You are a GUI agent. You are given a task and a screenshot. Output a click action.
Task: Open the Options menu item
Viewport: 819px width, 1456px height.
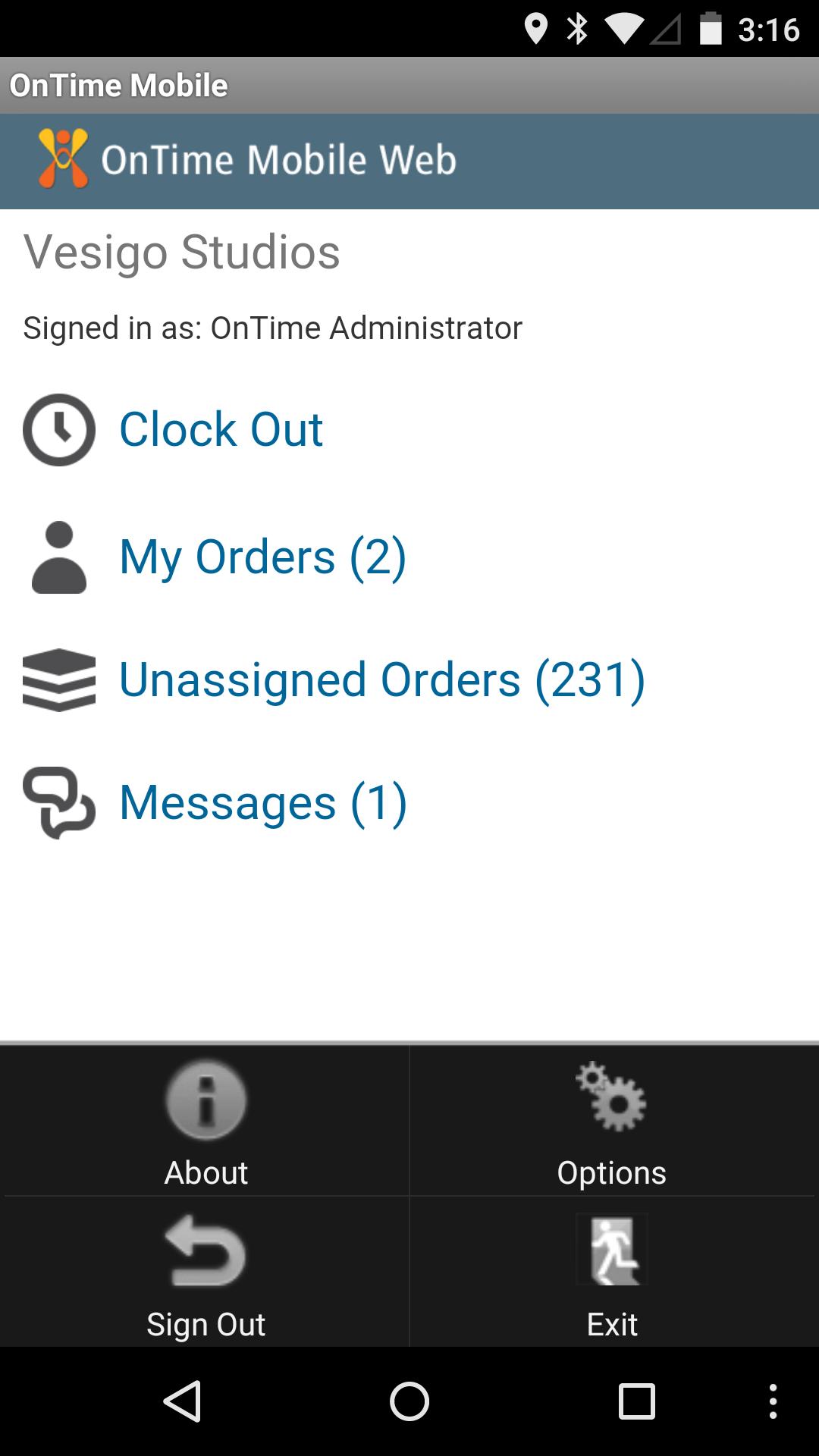pyautogui.click(x=611, y=1172)
